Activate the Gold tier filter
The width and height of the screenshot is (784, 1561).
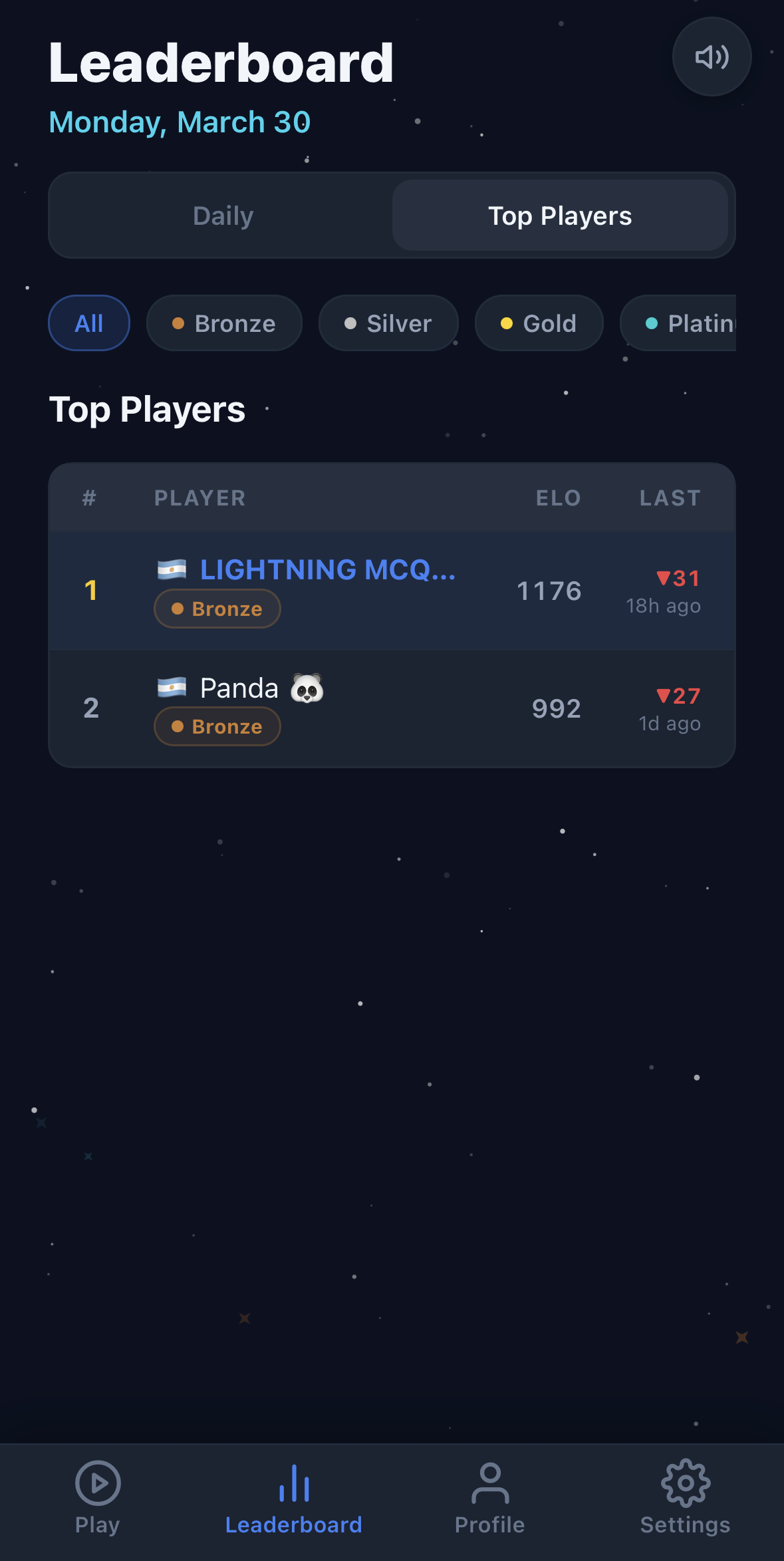pos(539,323)
